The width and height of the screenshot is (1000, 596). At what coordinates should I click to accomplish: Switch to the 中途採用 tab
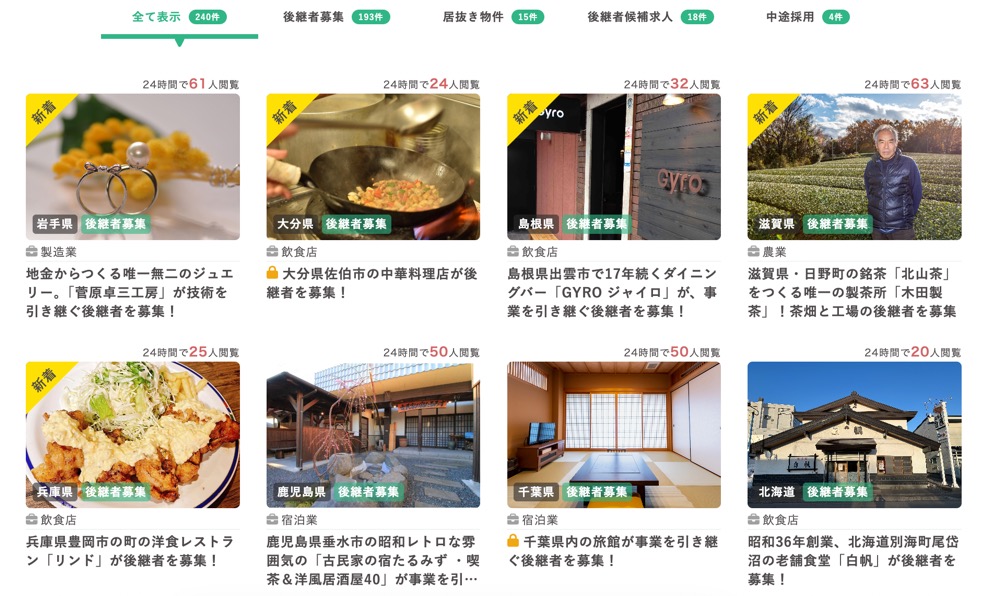pos(807,17)
